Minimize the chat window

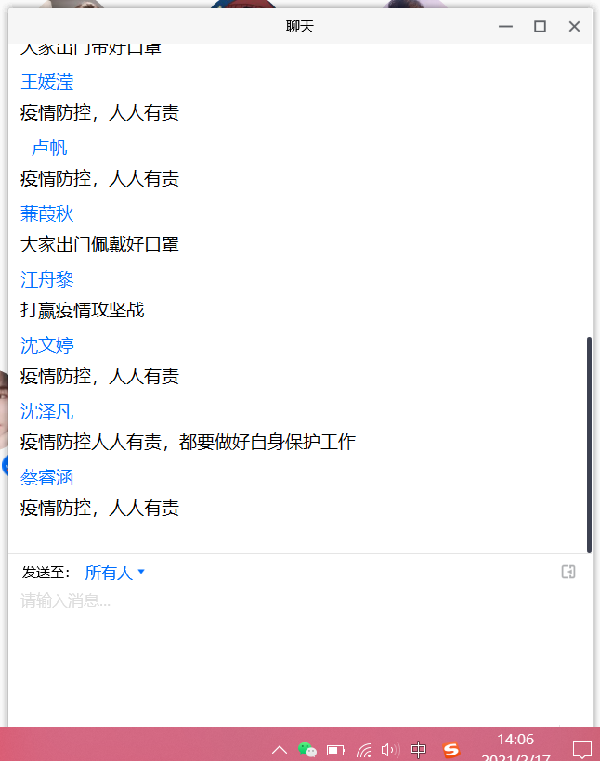[x=506, y=26]
